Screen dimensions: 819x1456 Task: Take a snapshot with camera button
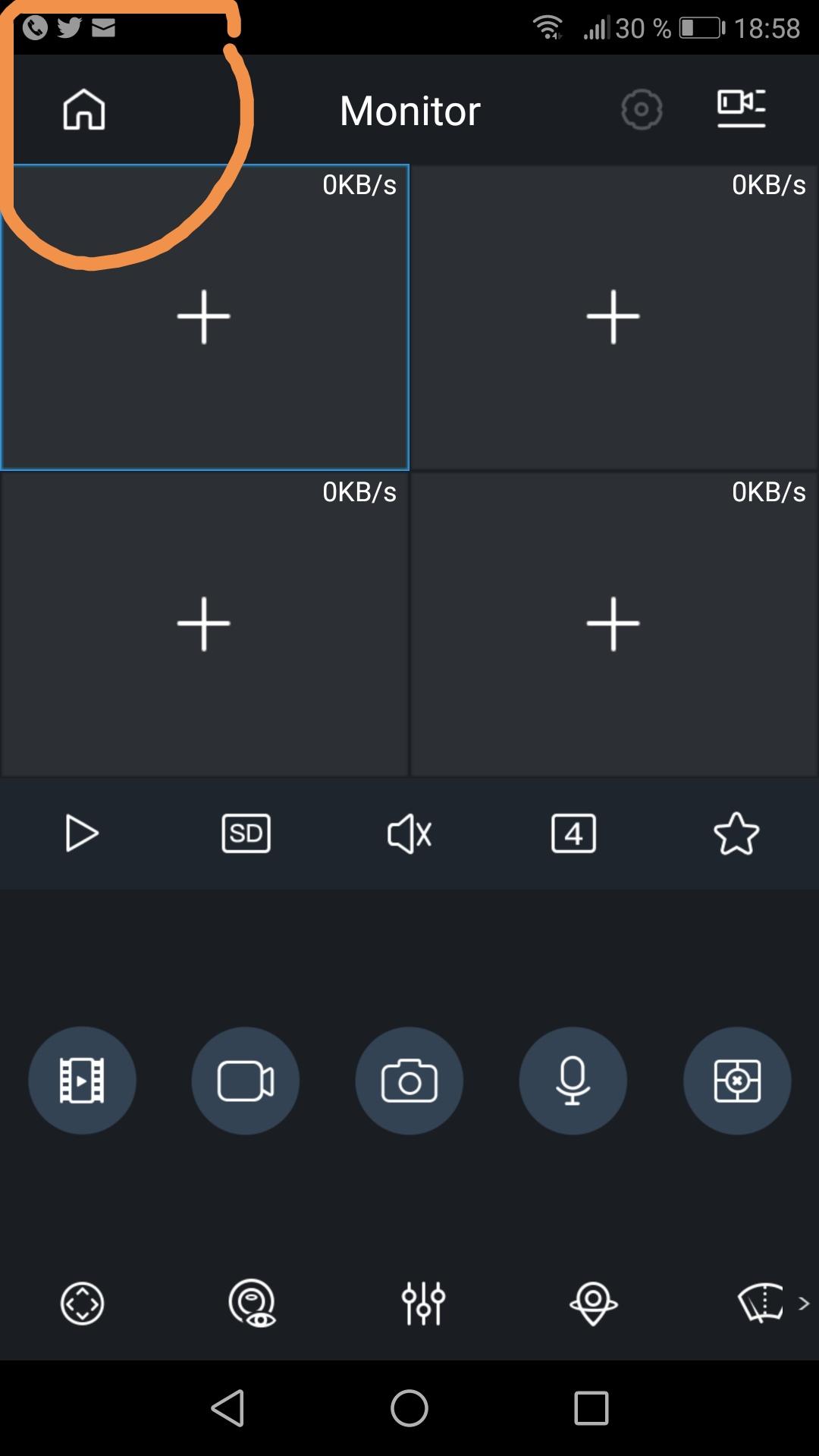(409, 1081)
